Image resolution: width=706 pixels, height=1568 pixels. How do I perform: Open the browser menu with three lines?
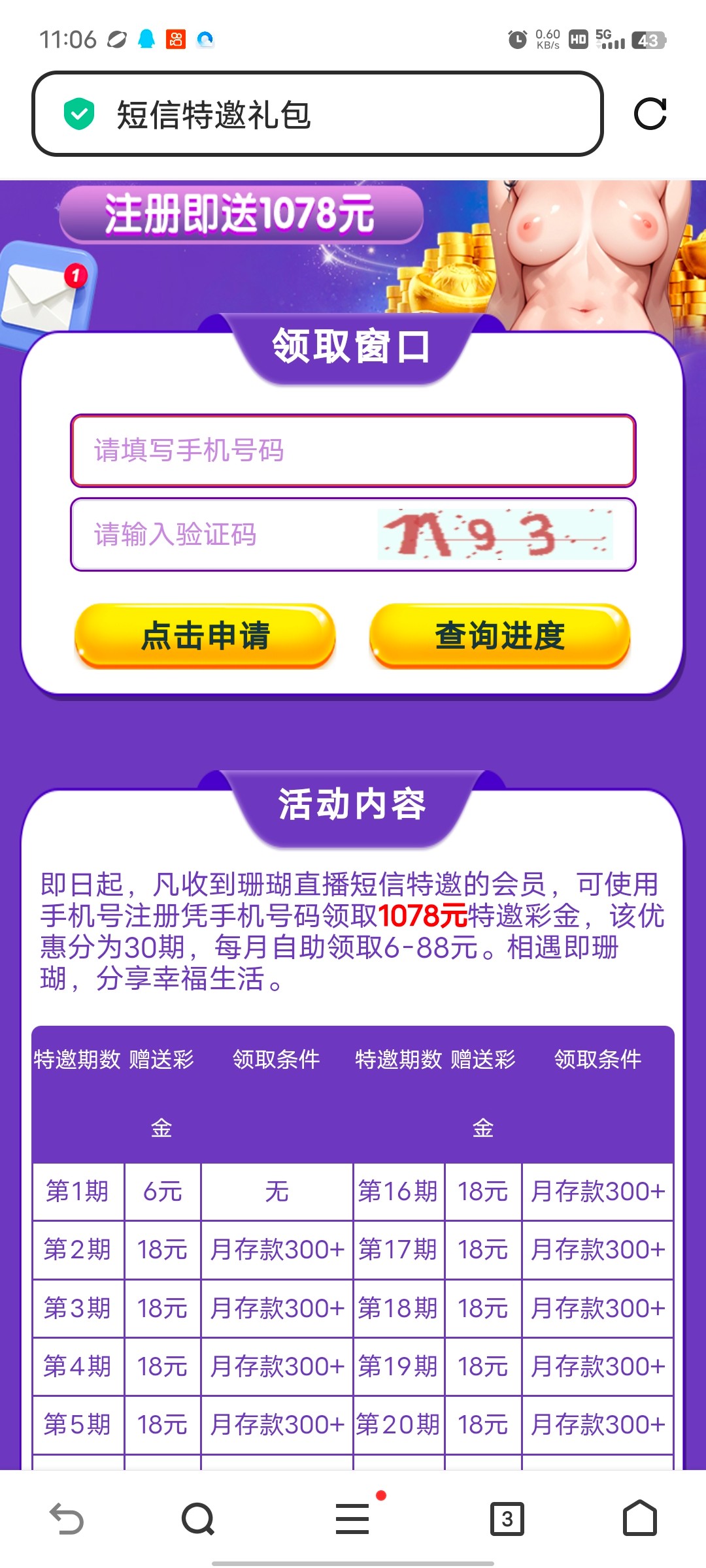353,1518
